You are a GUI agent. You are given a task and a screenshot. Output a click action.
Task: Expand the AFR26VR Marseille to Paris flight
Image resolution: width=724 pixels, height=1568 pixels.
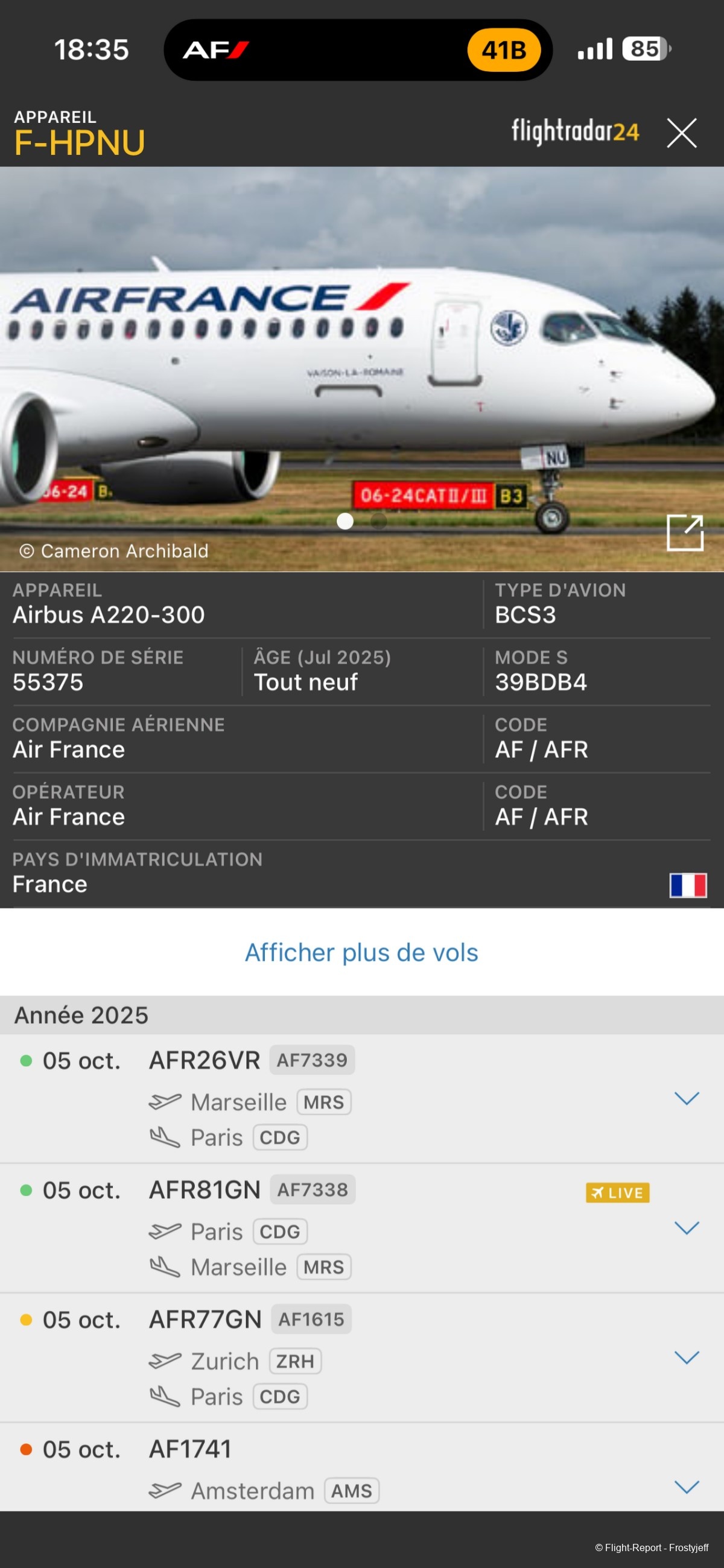pyautogui.click(x=686, y=1098)
